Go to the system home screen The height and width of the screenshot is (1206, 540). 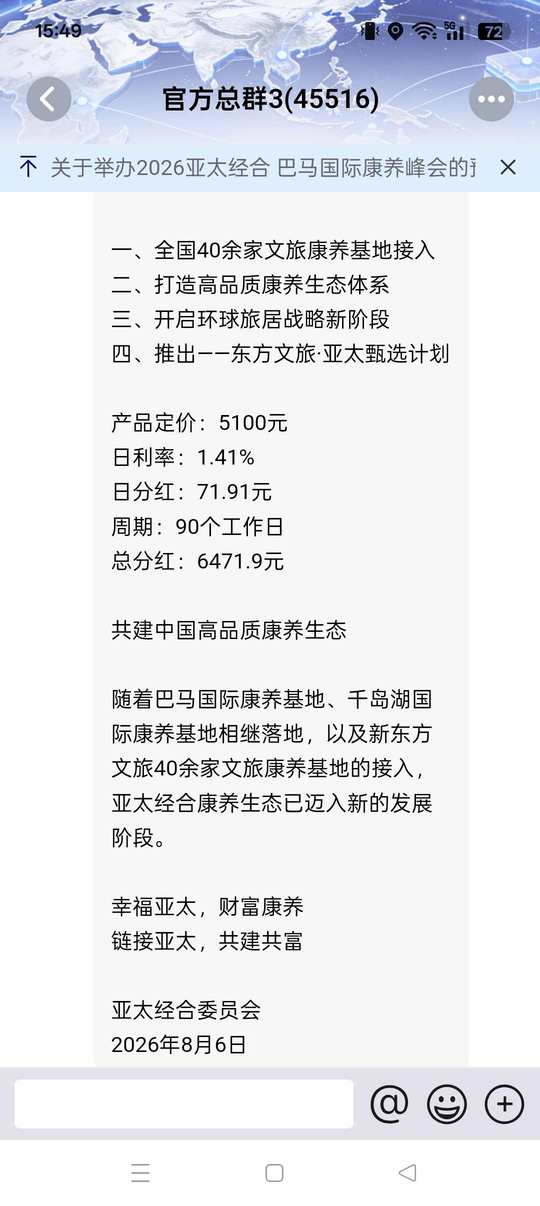tap(274, 1173)
